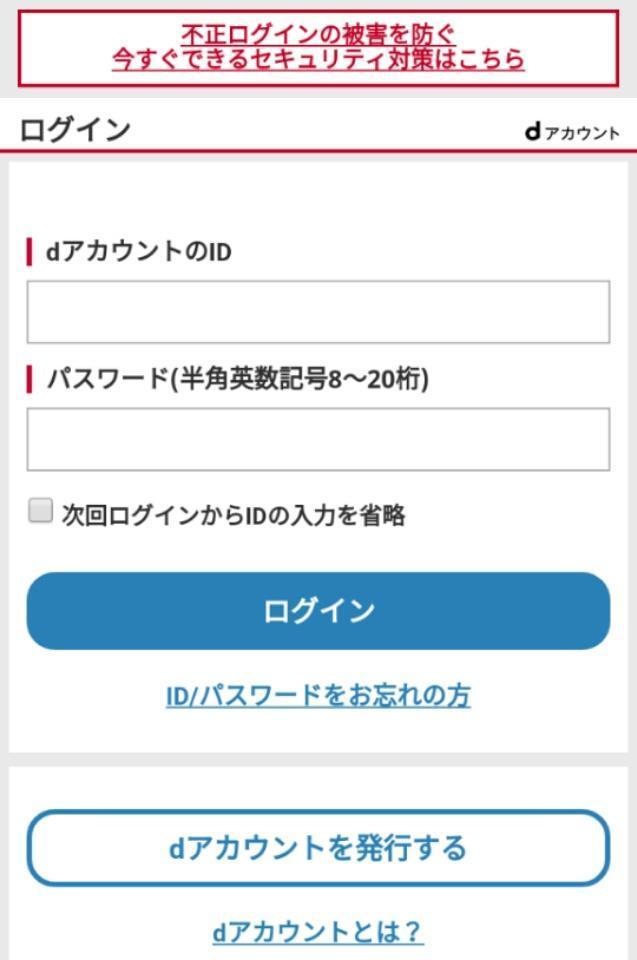Open the security measures banner link
The image size is (637, 960).
click(318, 48)
